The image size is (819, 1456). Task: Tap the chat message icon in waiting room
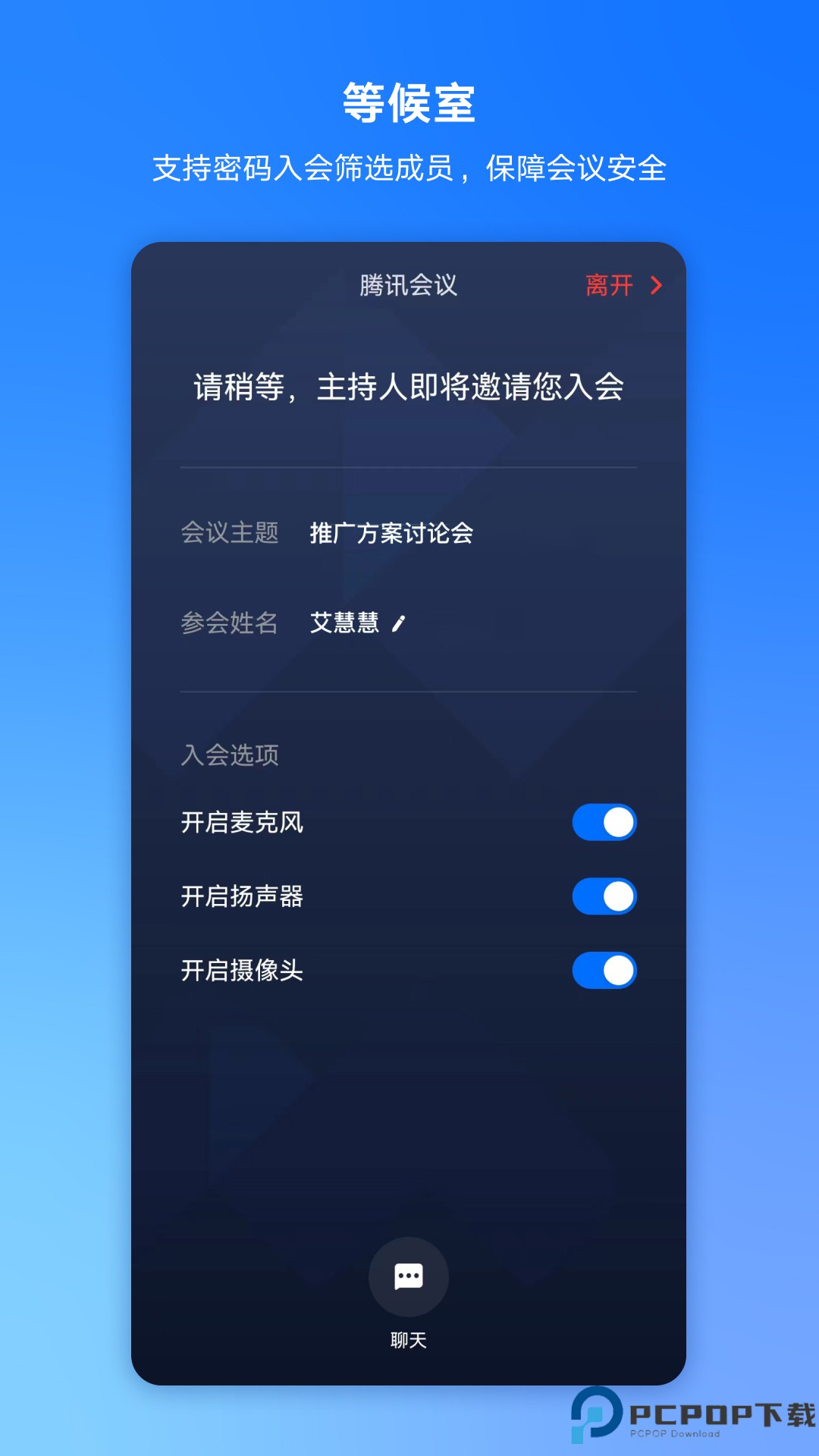409,1276
